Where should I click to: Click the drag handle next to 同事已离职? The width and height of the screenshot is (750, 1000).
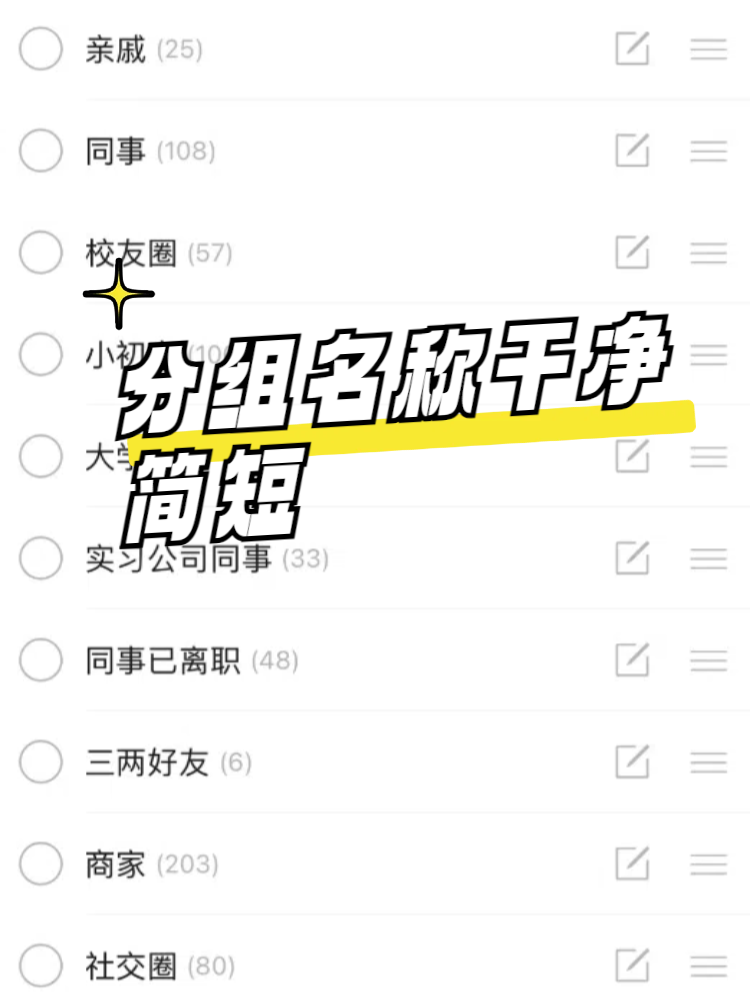(708, 660)
